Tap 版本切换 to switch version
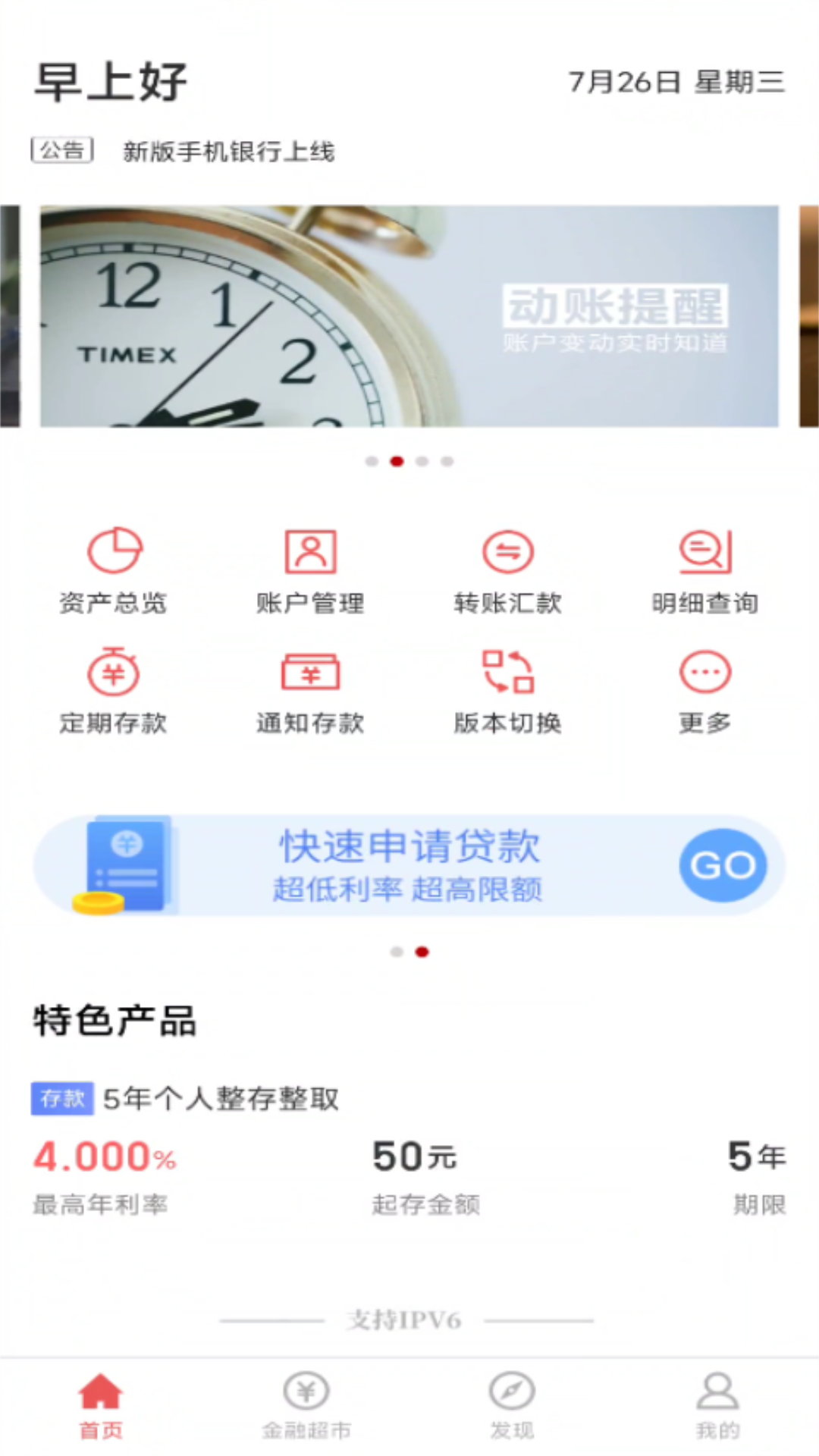This screenshot has width=819, height=1456. pyautogui.click(x=507, y=690)
